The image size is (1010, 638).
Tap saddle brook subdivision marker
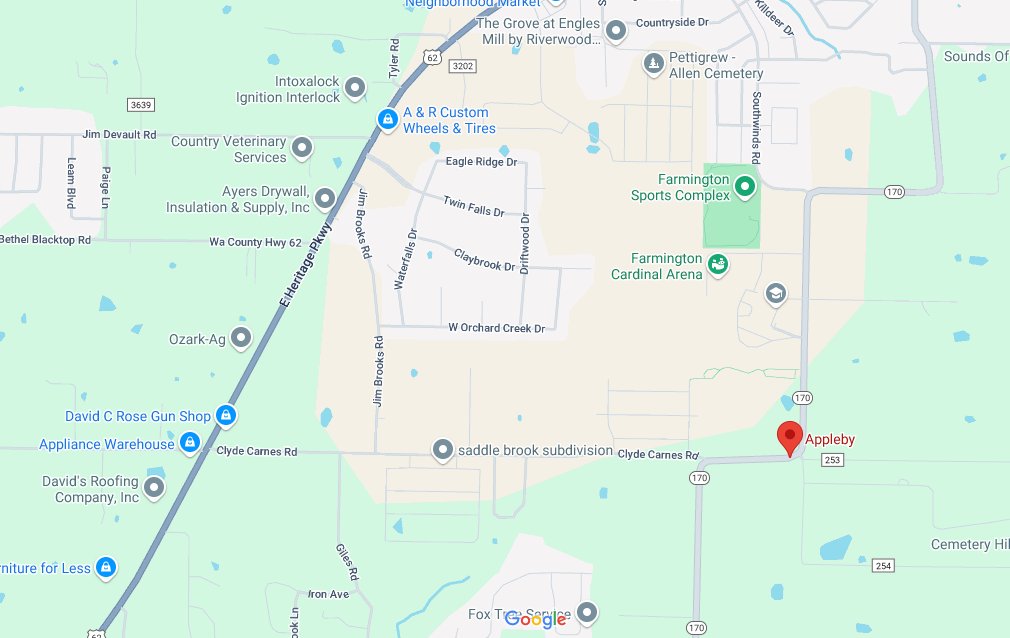[x=443, y=451]
